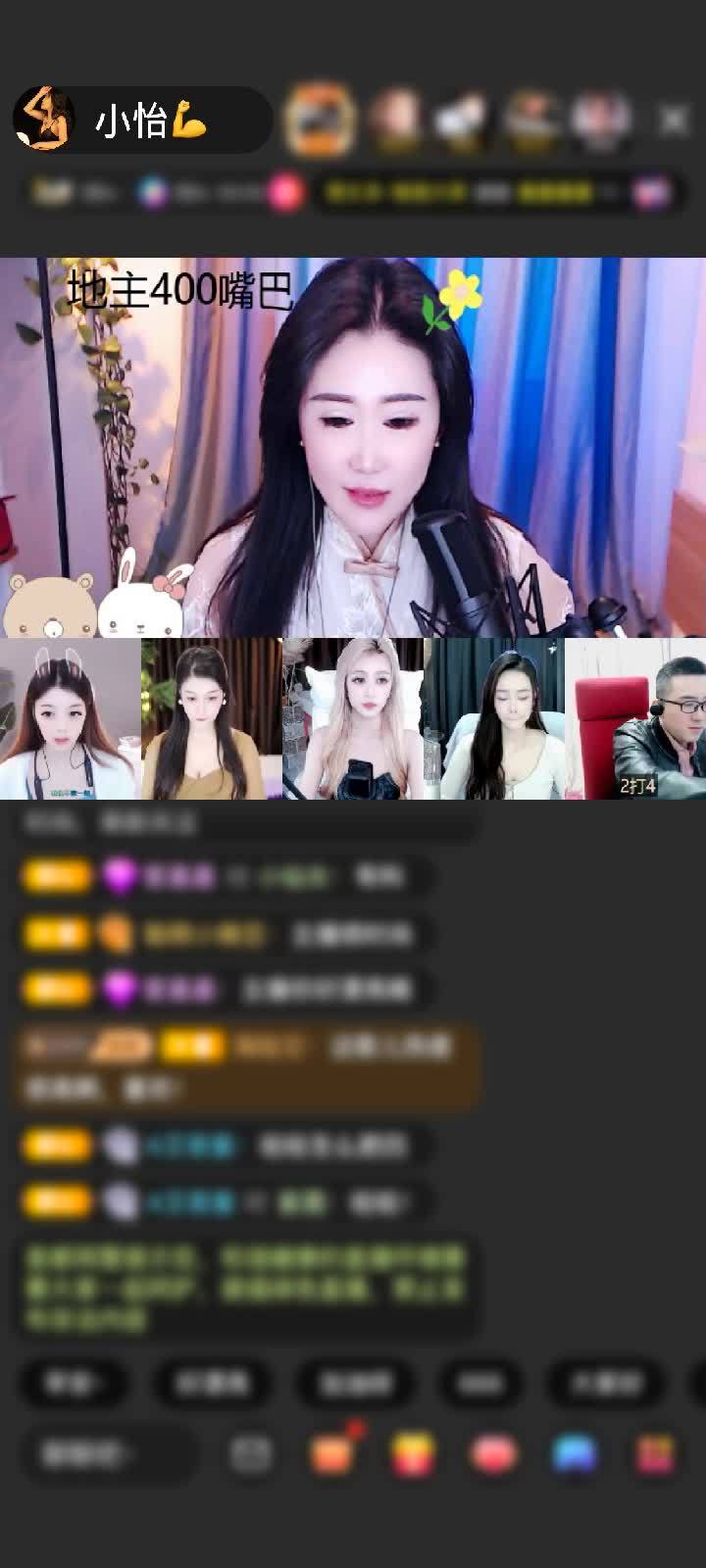Image resolution: width=706 pixels, height=1568 pixels.
Task: Open the orange icon with red dot
Action: coord(333,1452)
